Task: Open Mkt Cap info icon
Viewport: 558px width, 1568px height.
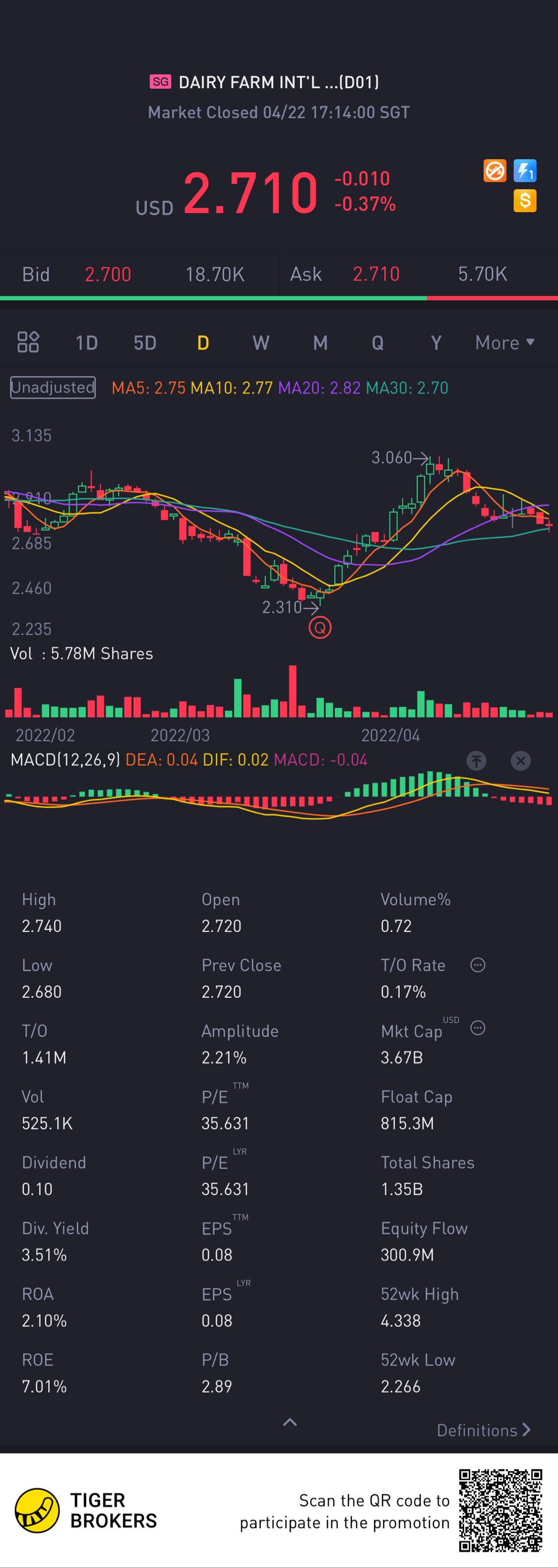Action: 478,1028
